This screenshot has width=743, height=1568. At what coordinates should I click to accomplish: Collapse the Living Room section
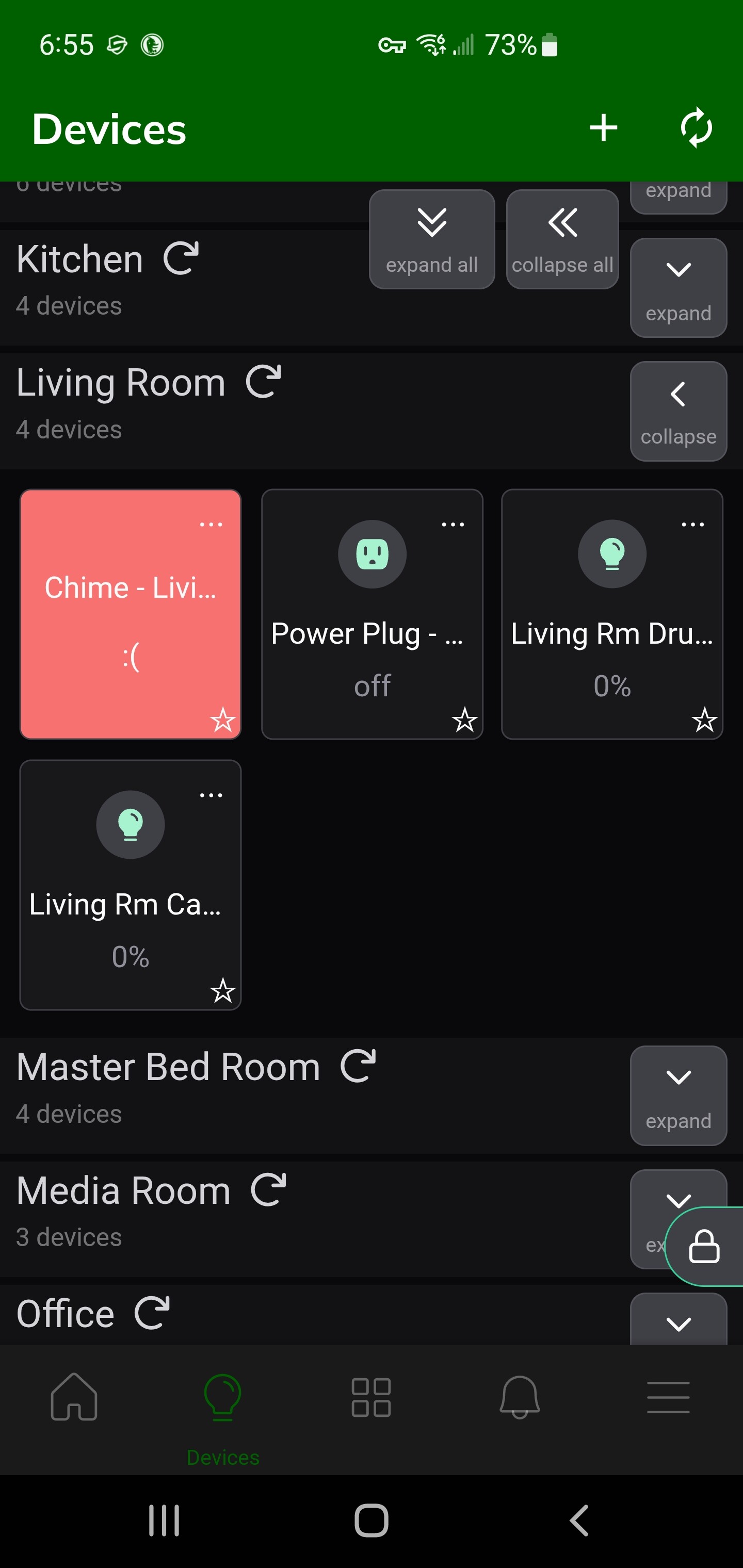pyautogui.click(x=678, y=411)
